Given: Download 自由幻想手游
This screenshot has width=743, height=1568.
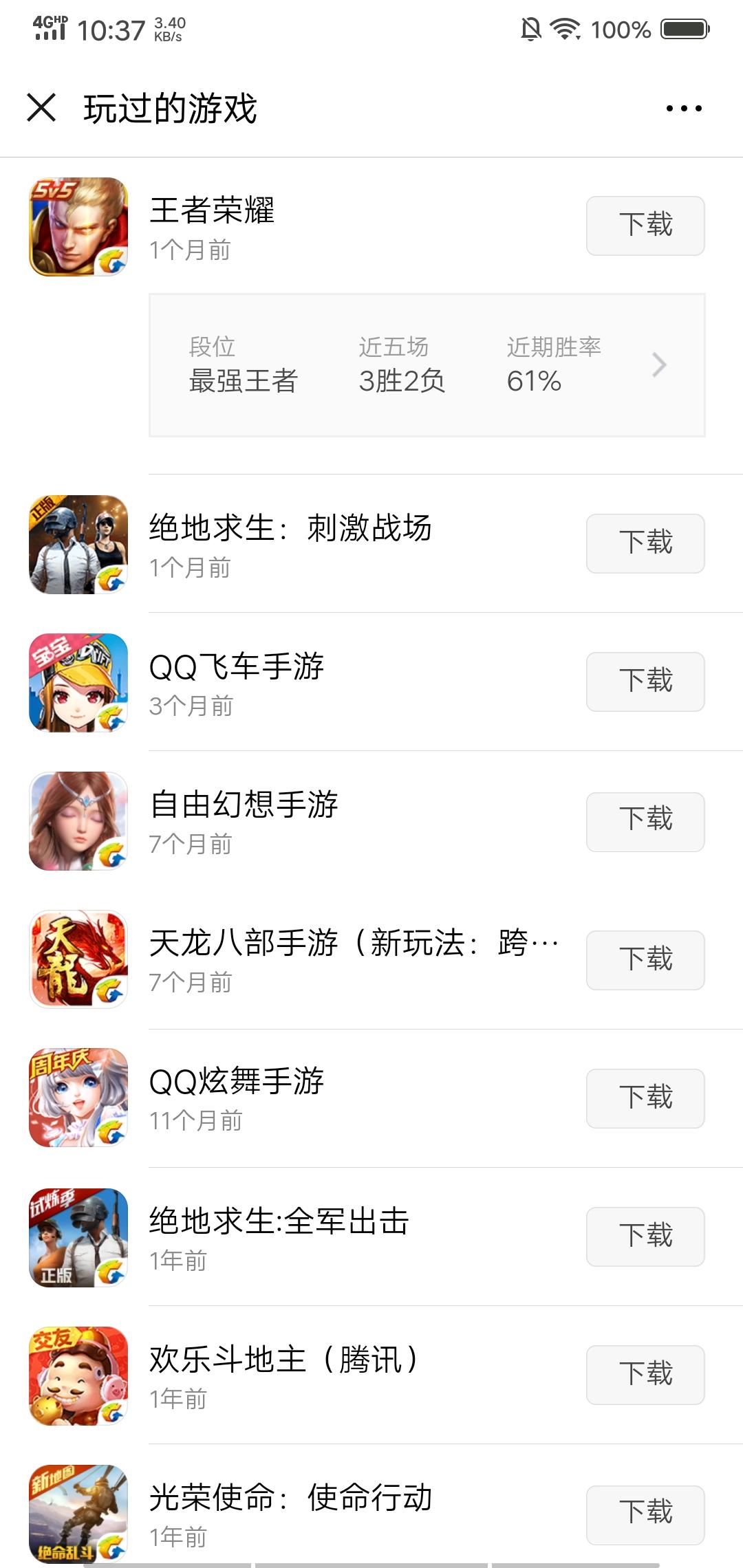Looking at the screenshot, I should (x=645, y=821).
